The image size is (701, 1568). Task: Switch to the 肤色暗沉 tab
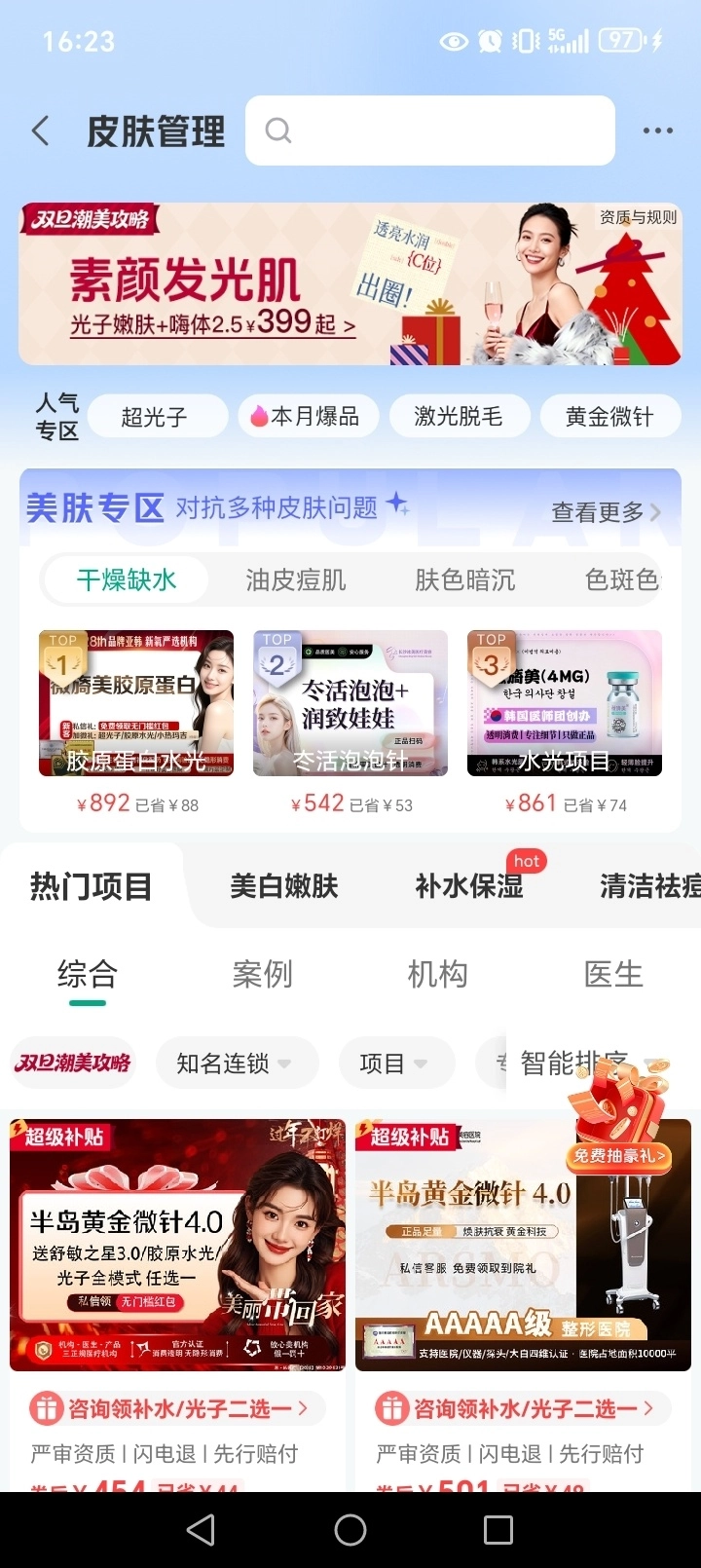pyautogui.click(x=464, y=580)
